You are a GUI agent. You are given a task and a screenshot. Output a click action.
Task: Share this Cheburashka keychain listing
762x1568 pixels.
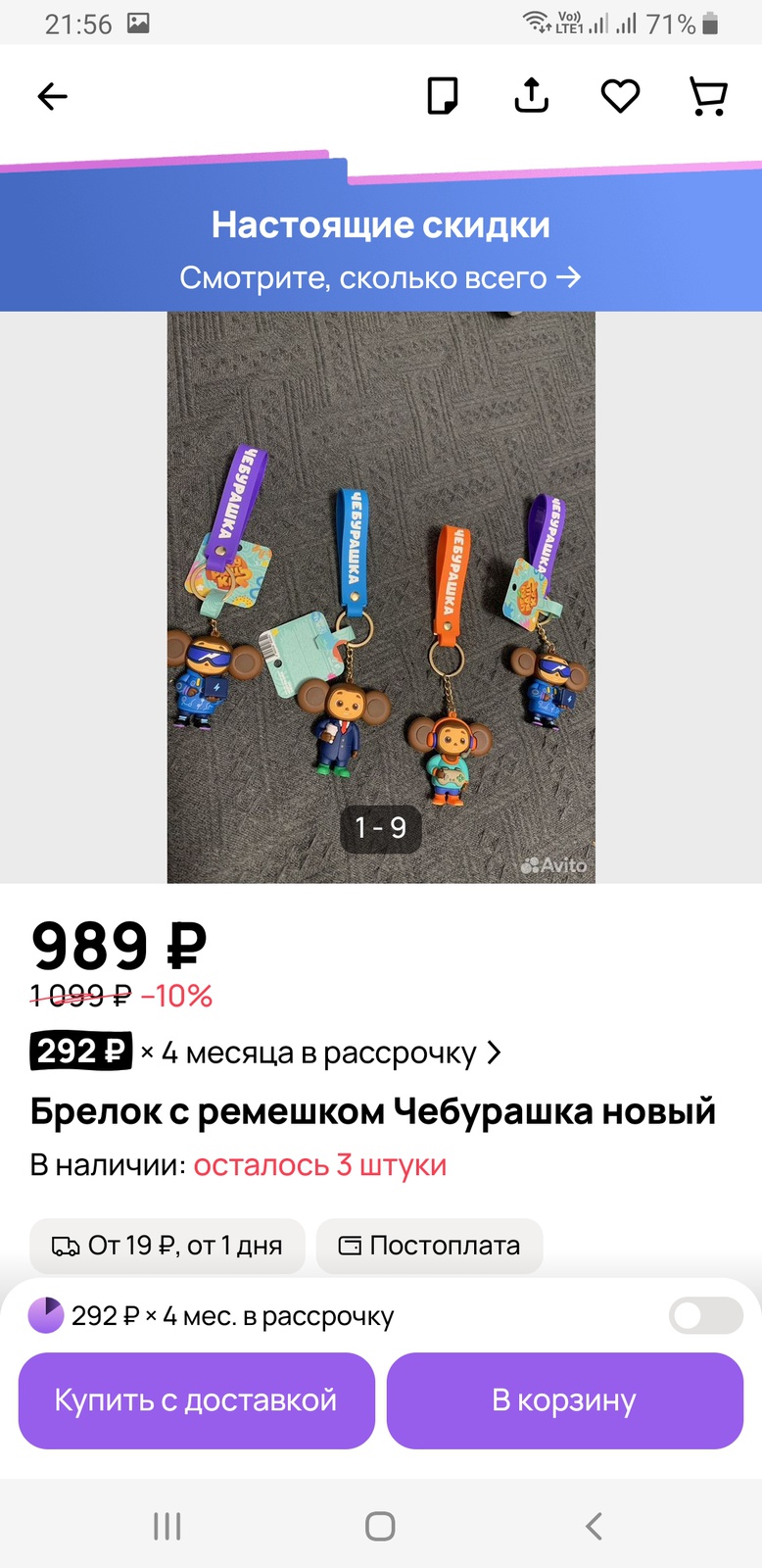(x=531, y=96)
